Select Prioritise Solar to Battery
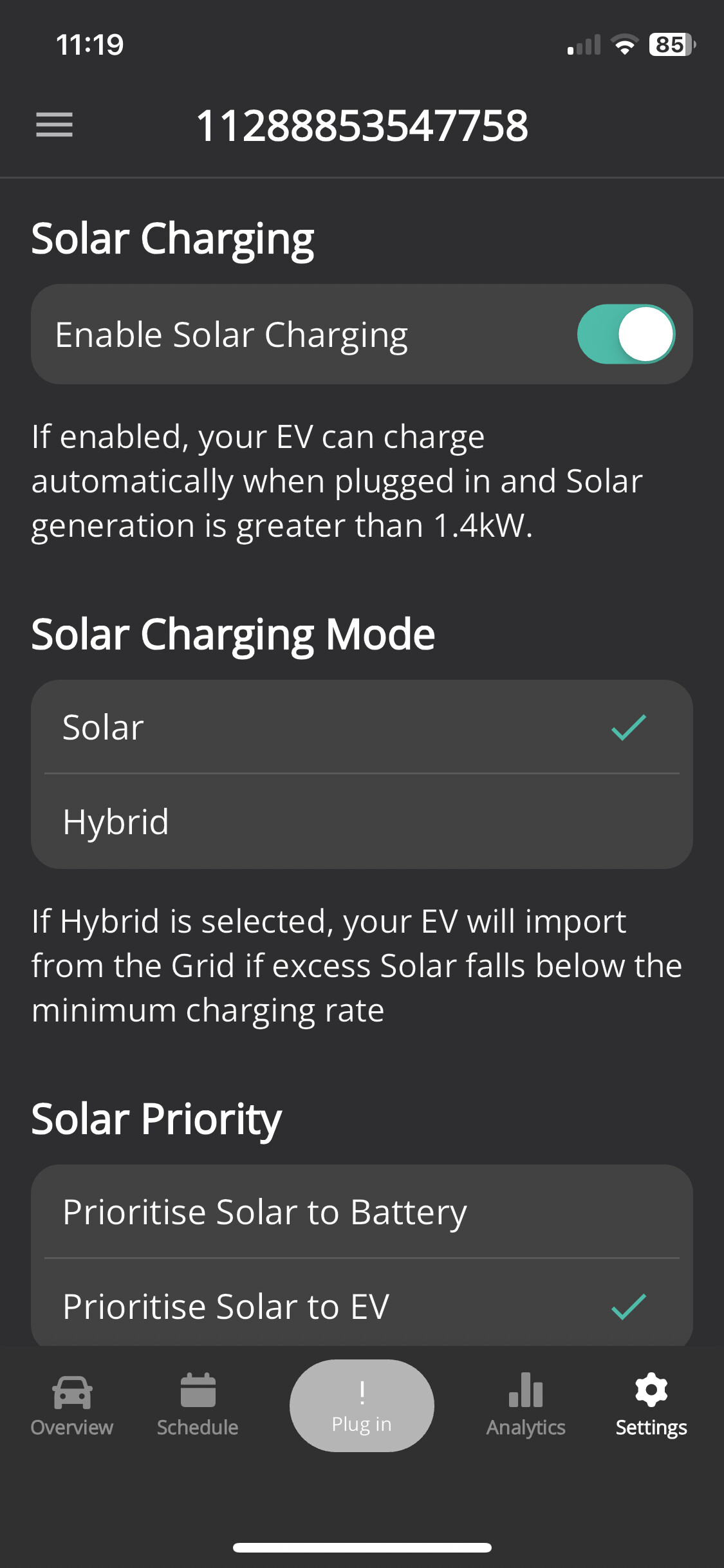This screenshot has width=724, height=1568. 362,1212
